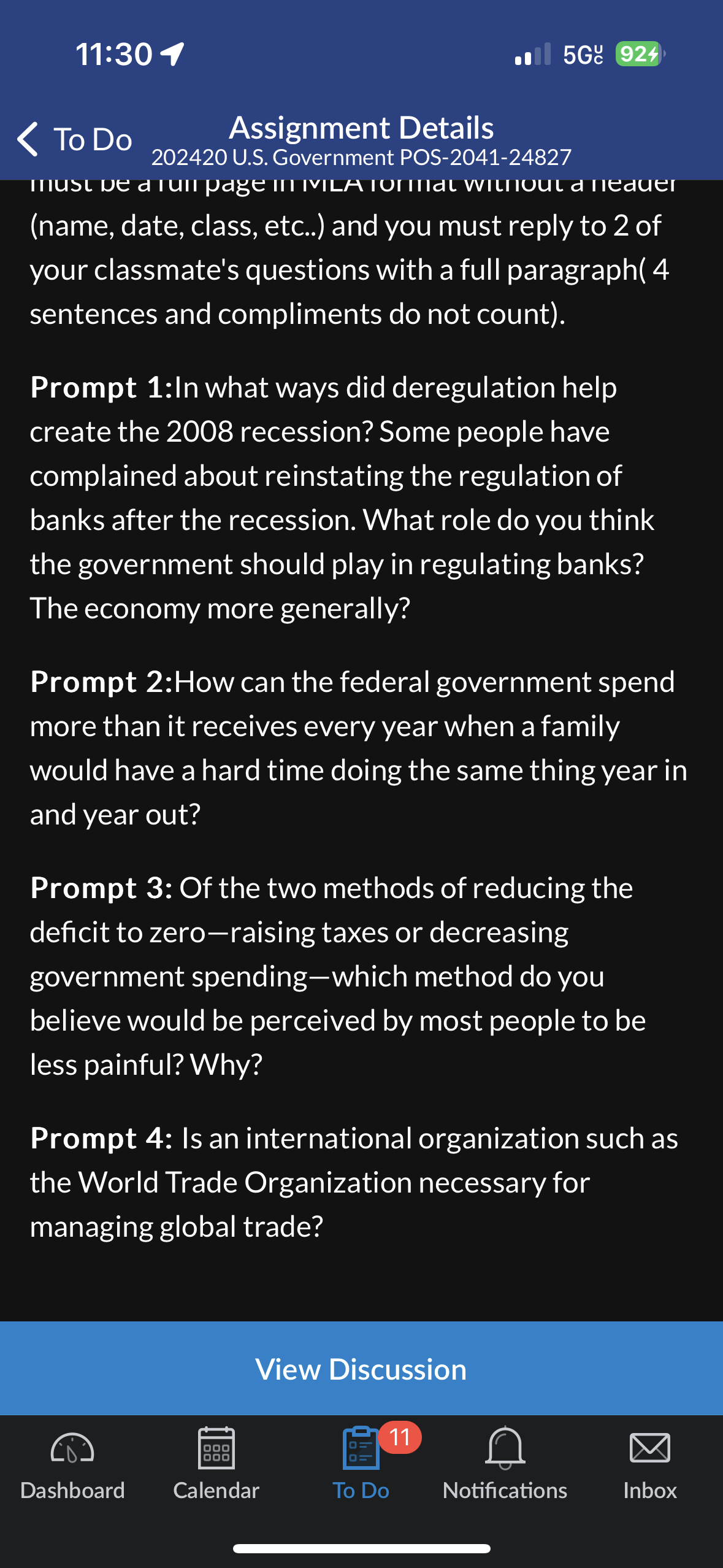Tap the View Discussion button
This screenshot has width=723, height=1568.
point(361,1369)
